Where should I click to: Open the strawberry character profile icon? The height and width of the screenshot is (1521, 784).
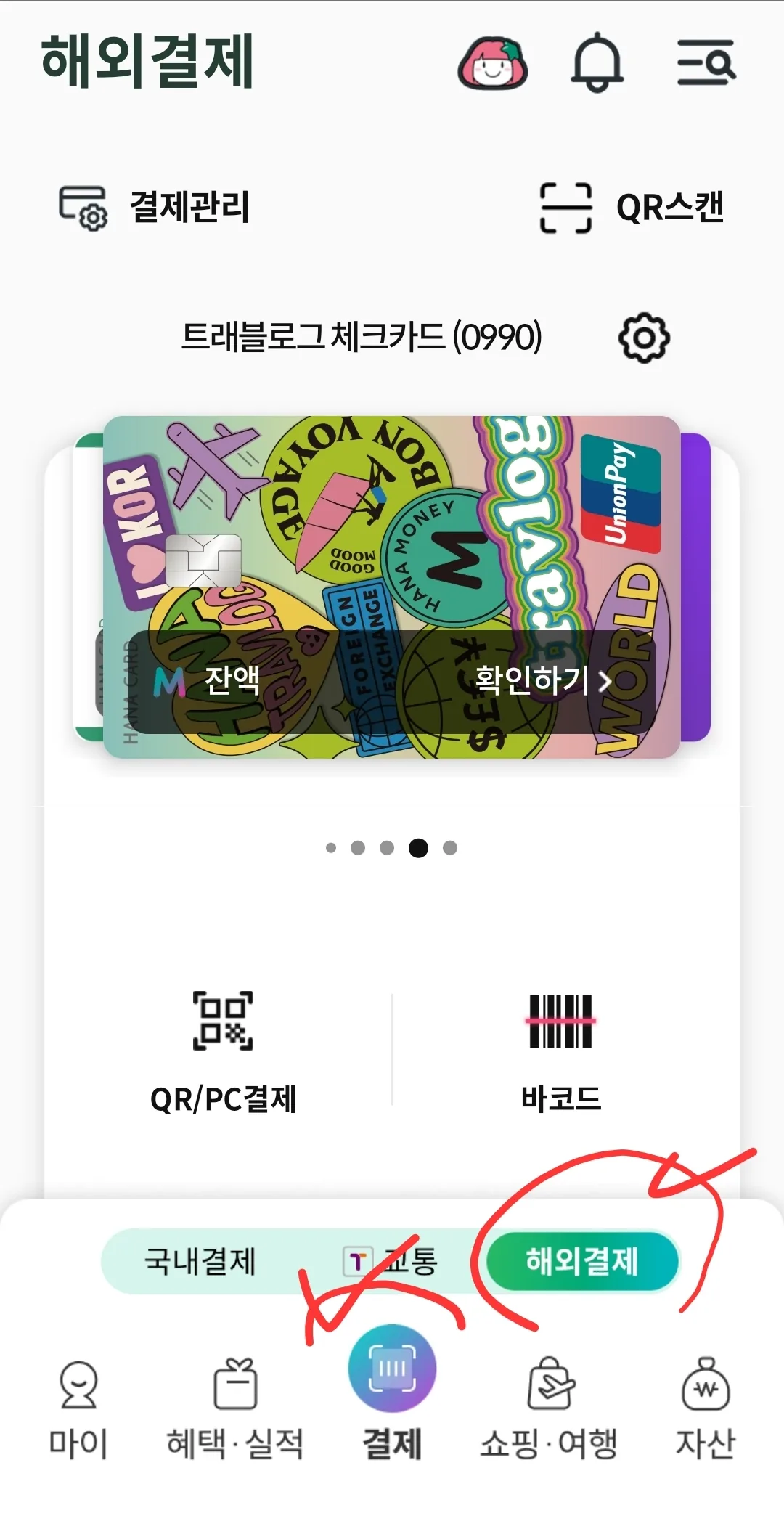click(x=493, y=64)
